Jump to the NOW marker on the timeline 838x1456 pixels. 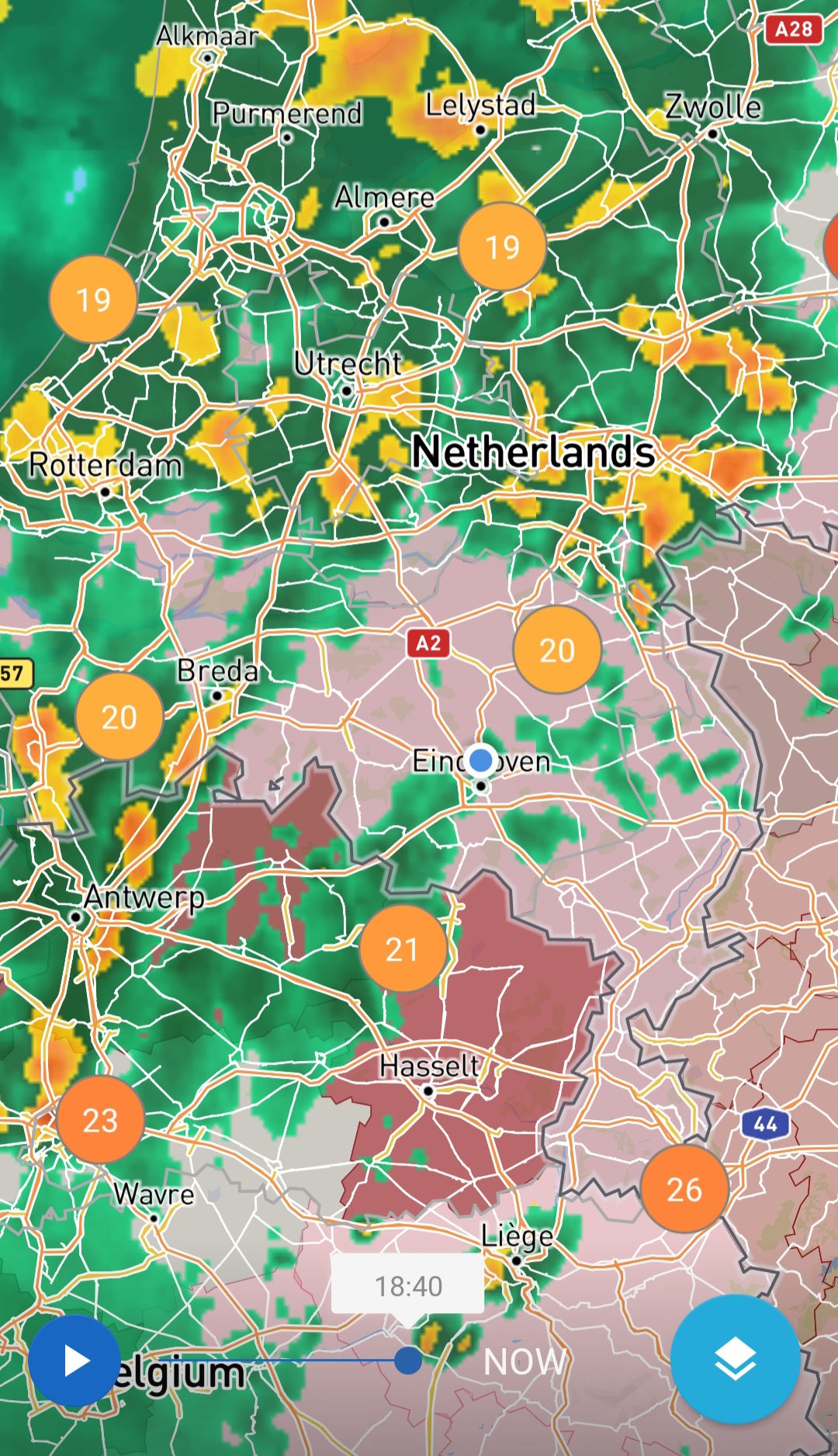(x=525, y=1361)
